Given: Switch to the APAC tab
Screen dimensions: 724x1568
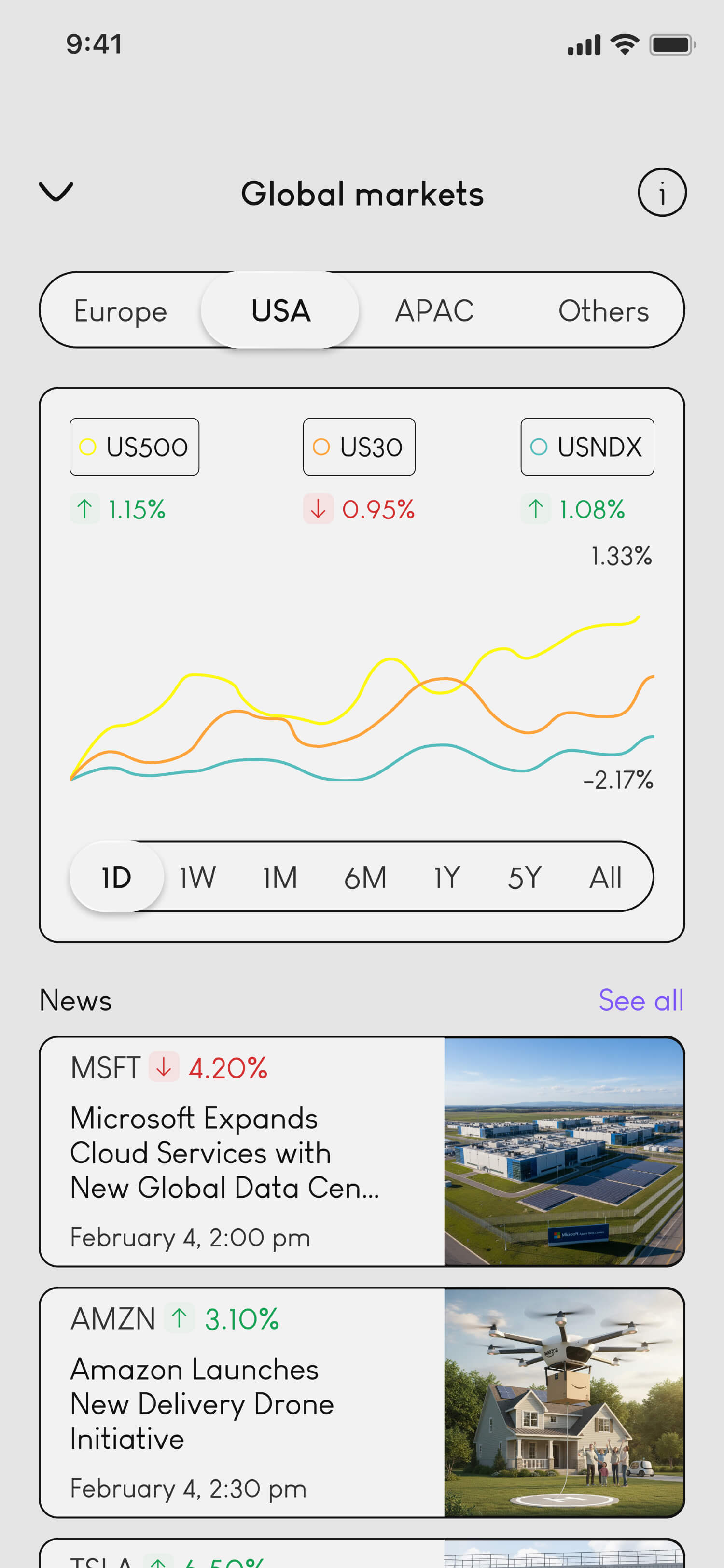Looking at the screenshot, I should (434, 310).
